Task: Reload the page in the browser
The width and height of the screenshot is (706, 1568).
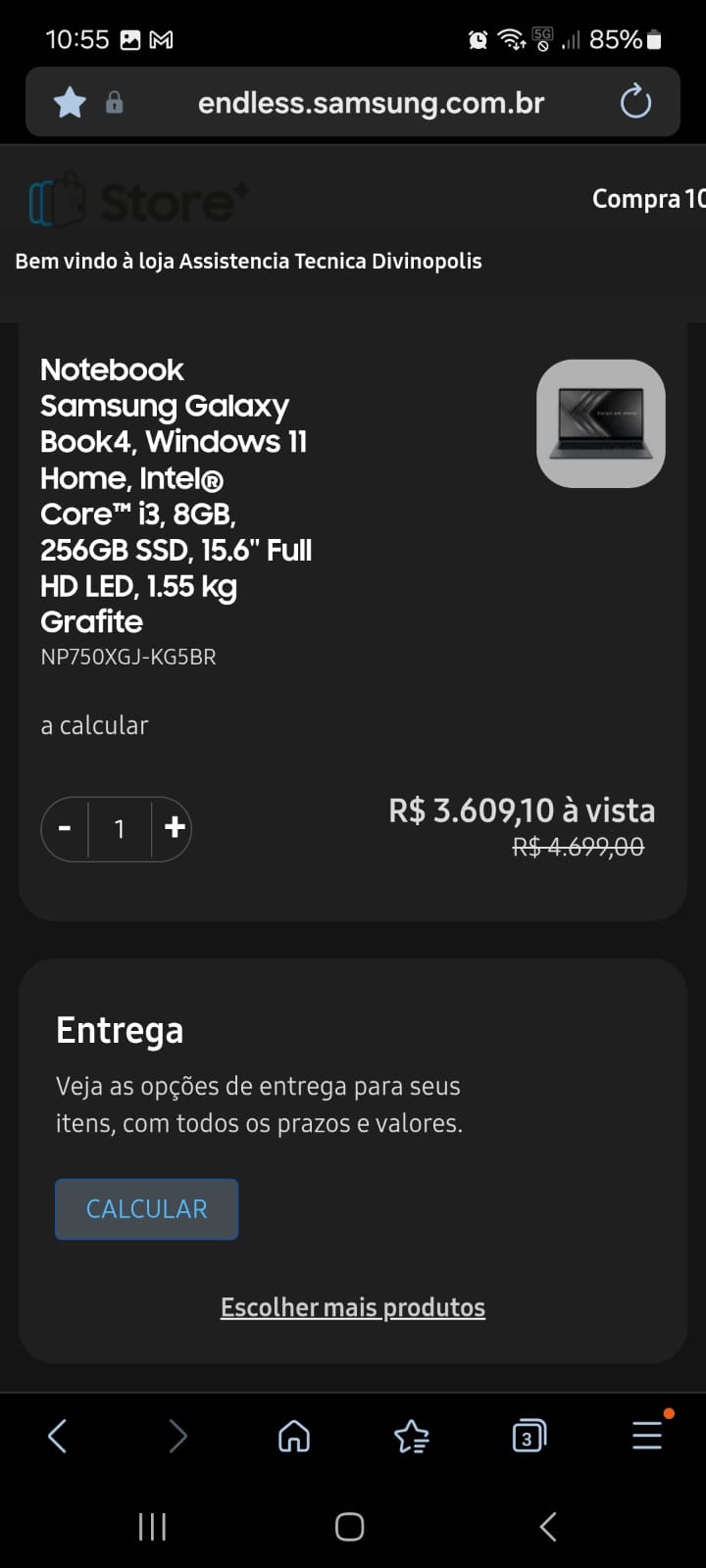Action: [635, 102]
